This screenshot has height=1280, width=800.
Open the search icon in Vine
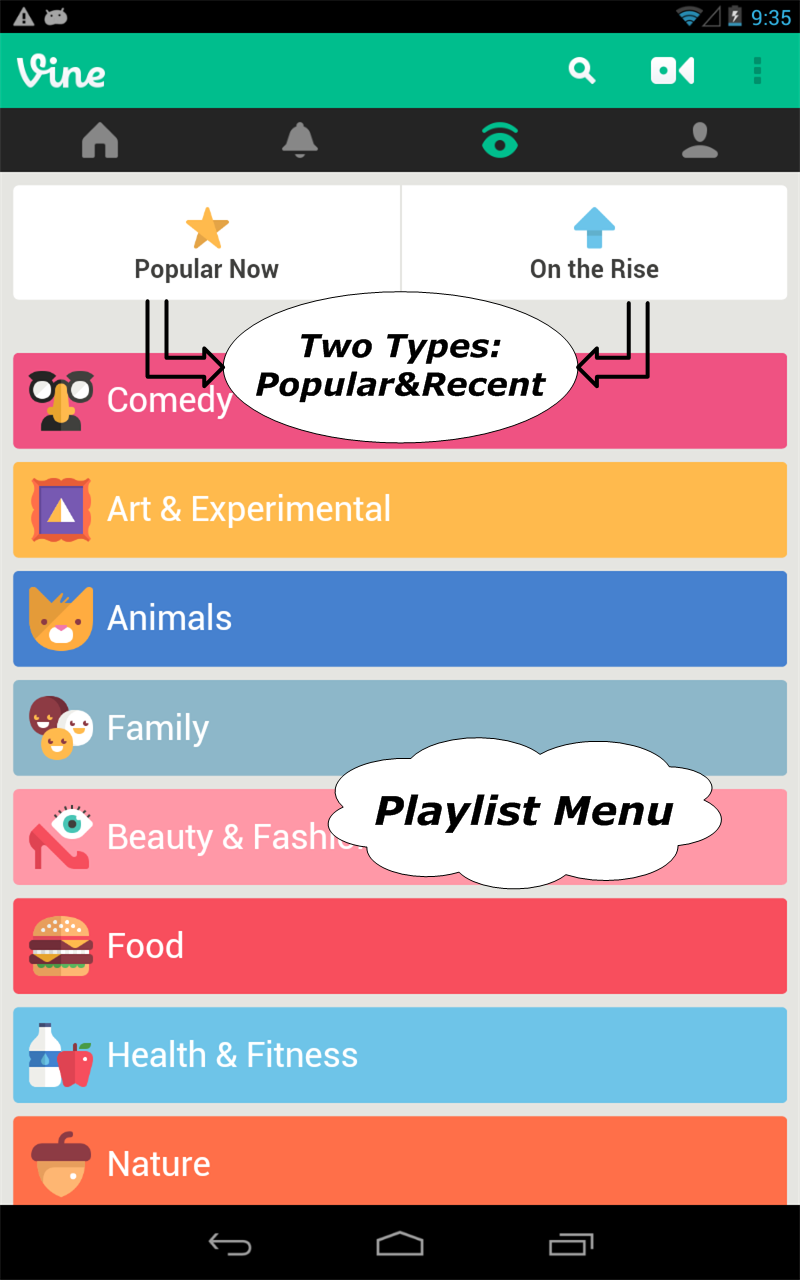click(582, 71)
